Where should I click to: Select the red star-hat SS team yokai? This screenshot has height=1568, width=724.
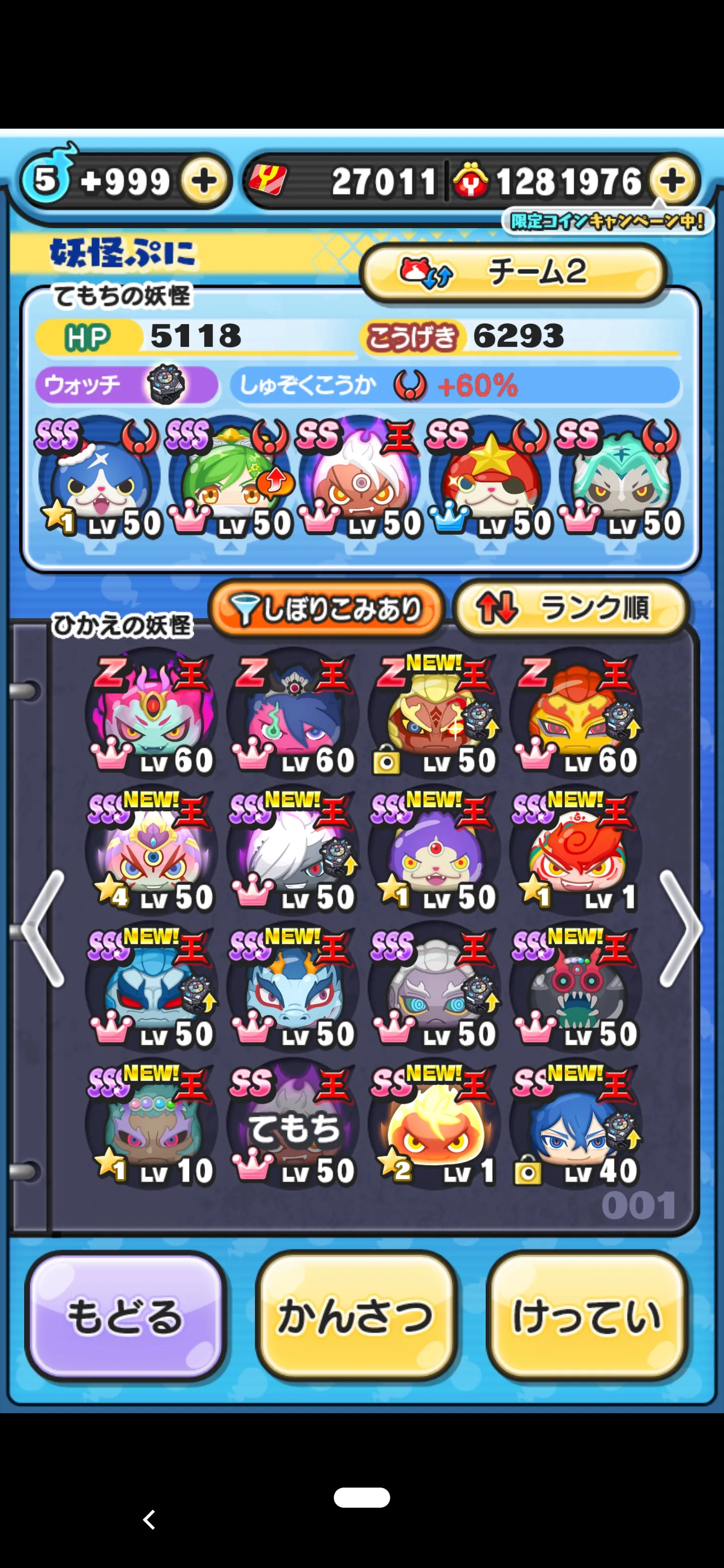click(490, 478)
